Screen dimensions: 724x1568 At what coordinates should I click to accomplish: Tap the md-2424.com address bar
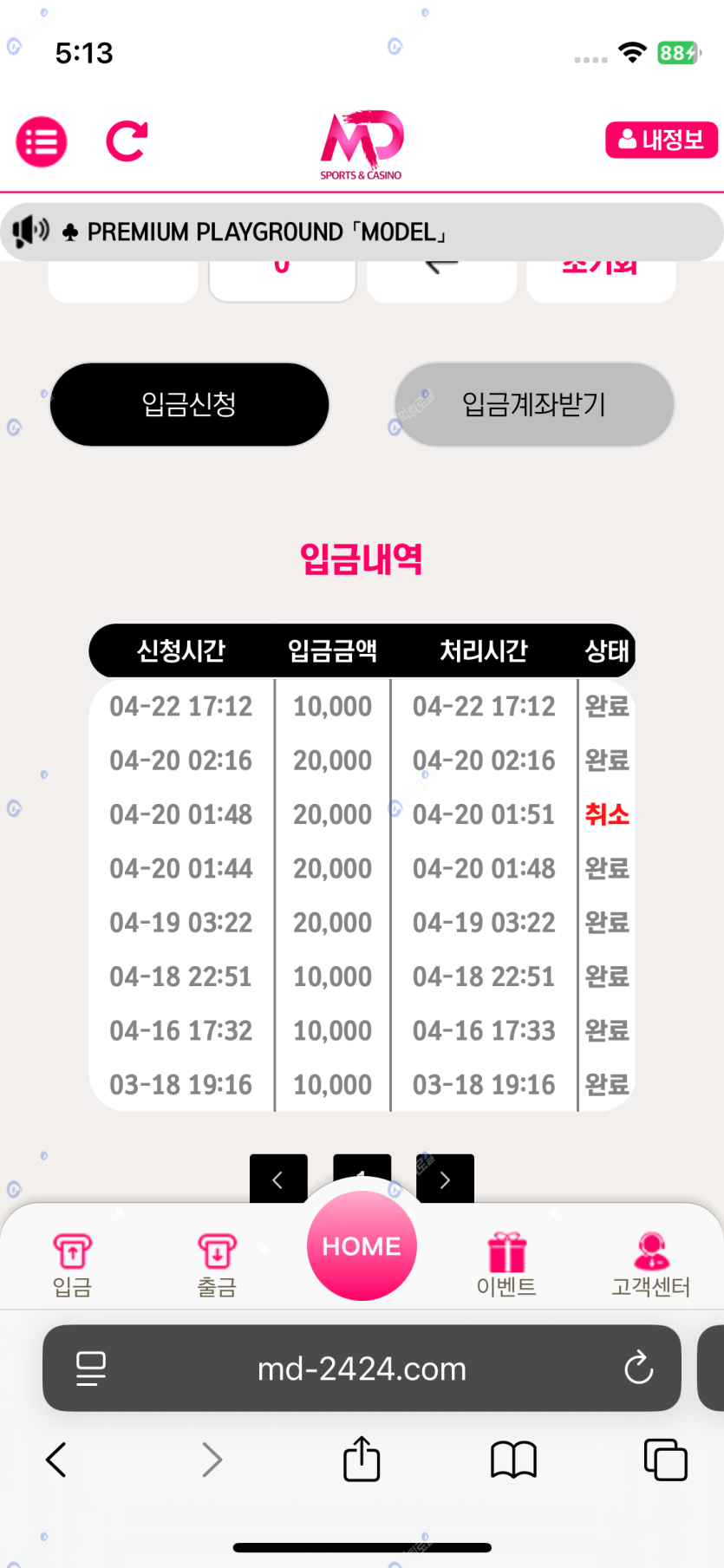pos(362,1369)
